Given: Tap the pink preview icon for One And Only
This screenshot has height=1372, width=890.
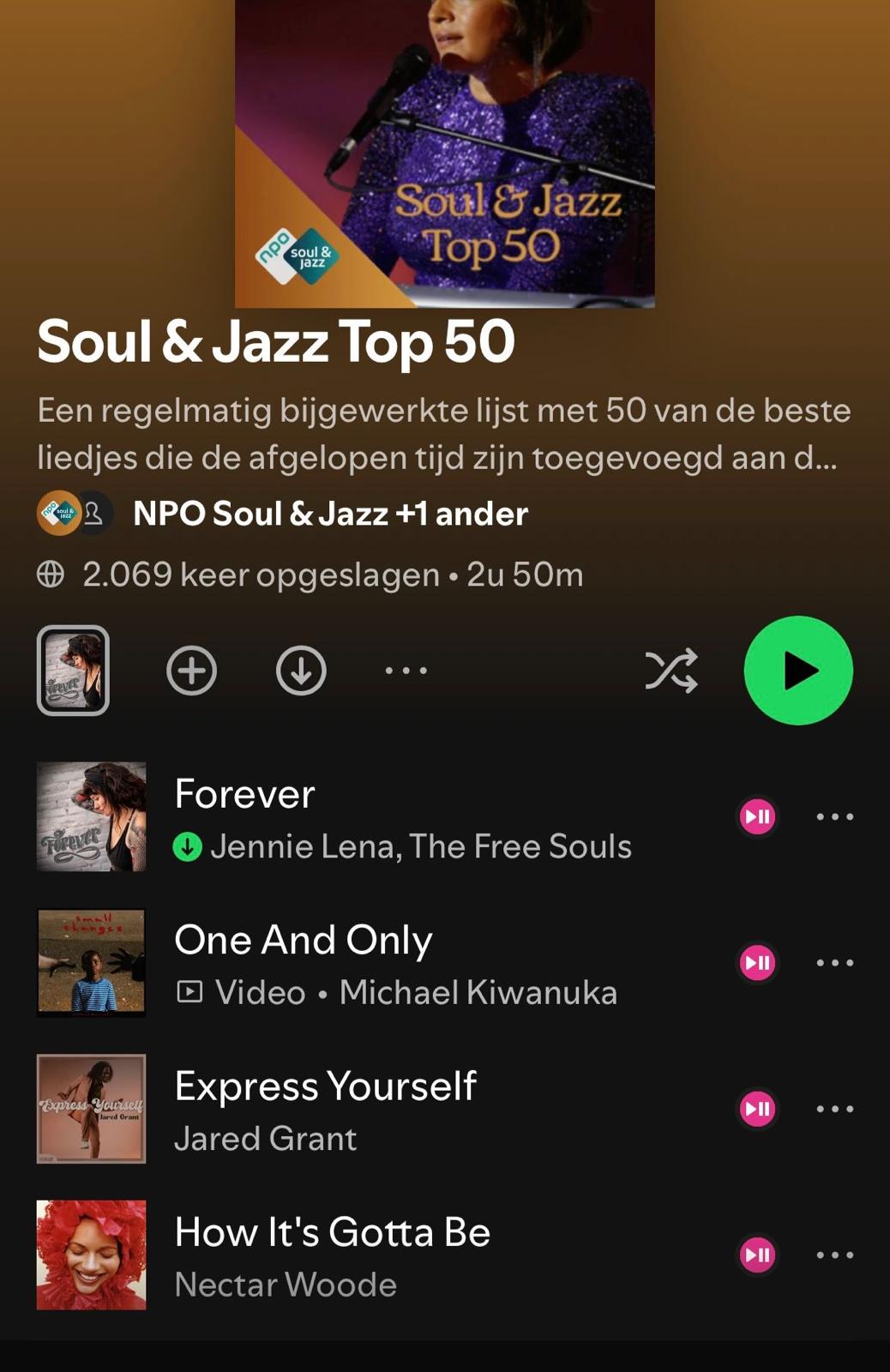Looking at the screenshot, I should [757, 962].
